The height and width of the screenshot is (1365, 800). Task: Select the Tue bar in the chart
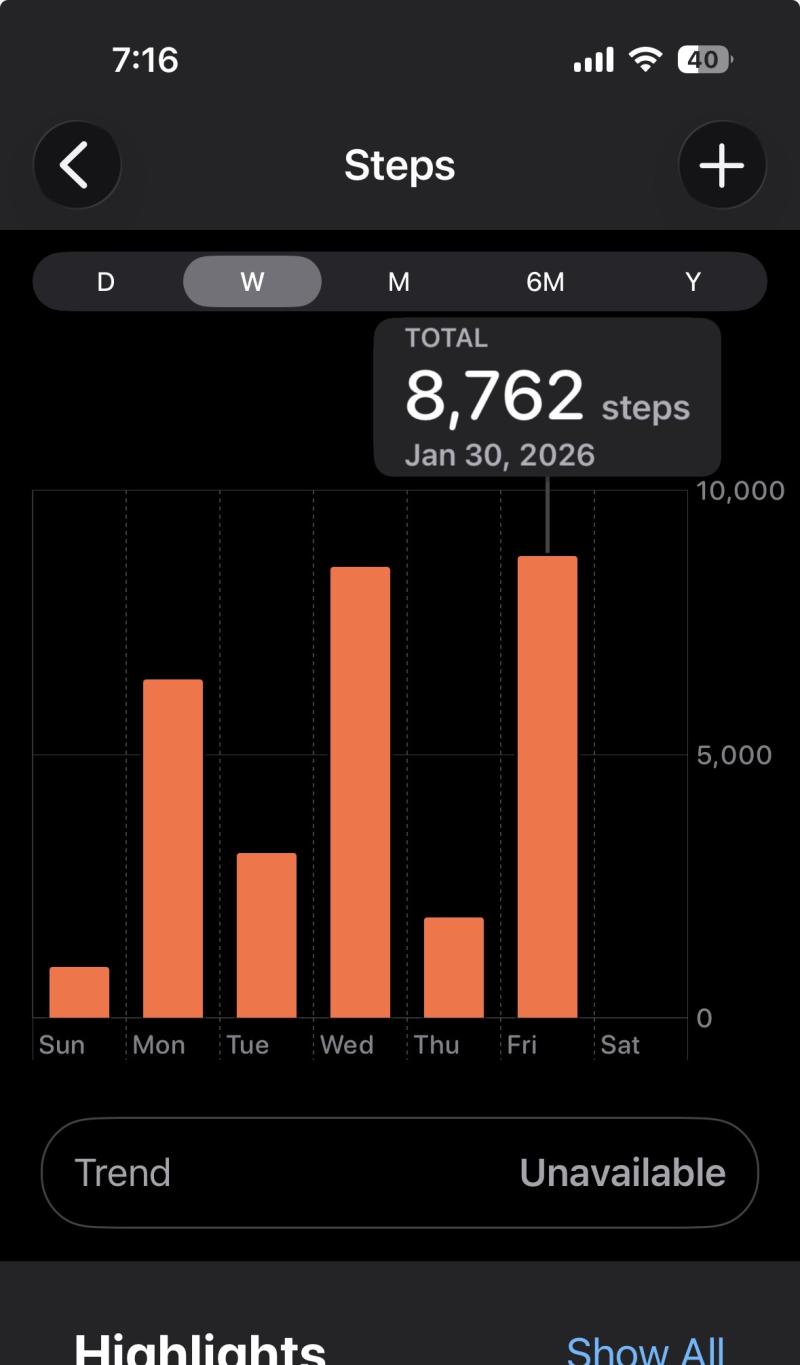(x=266, y=935)
